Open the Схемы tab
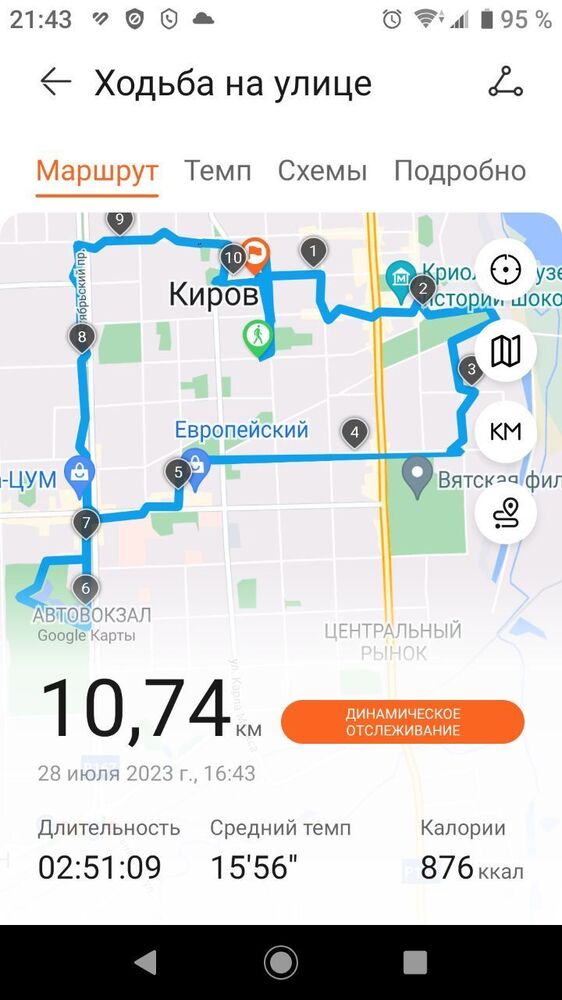This screenshot has height=1000, width=562. point(322,171)
